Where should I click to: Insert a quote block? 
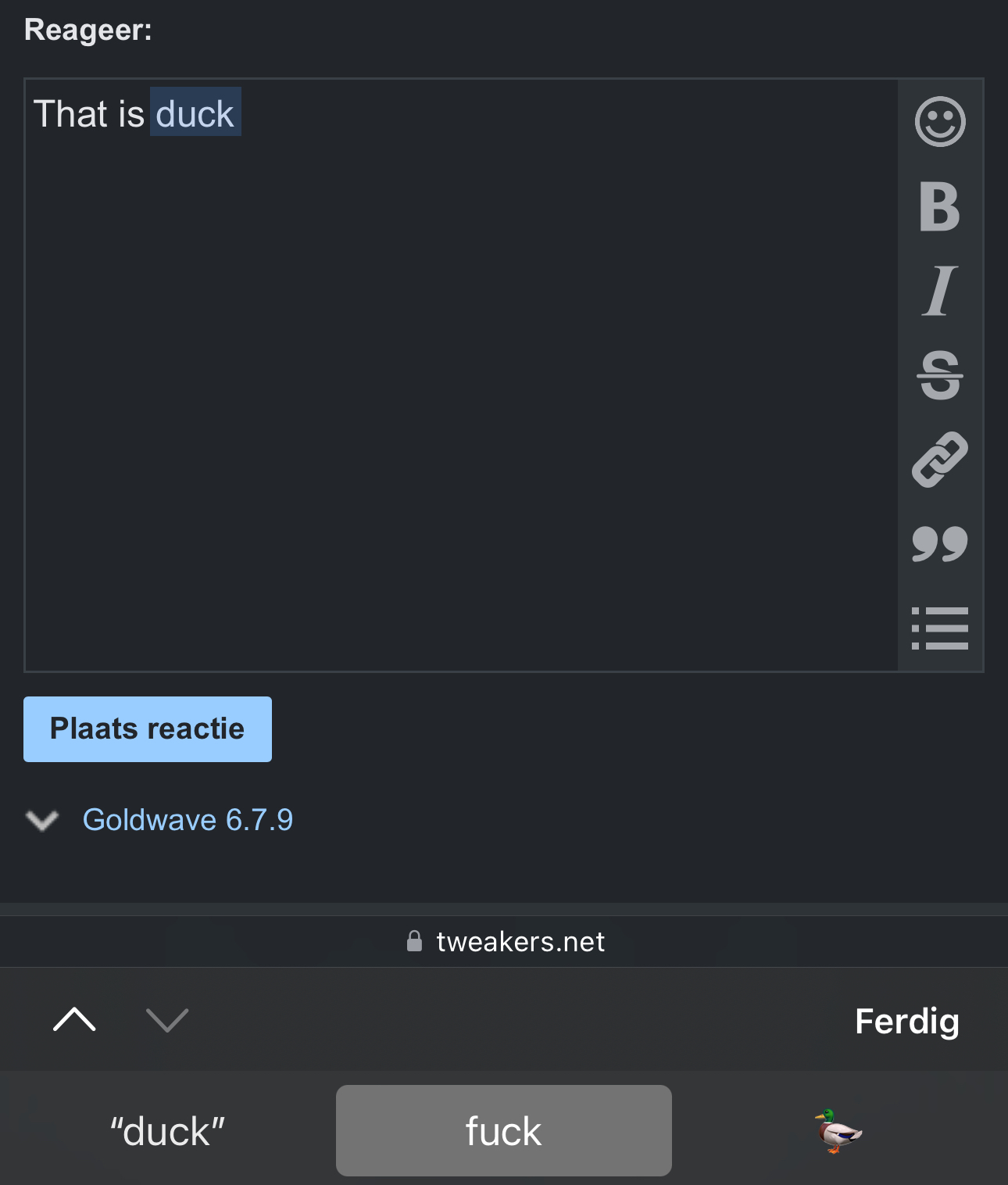point(940,543)
